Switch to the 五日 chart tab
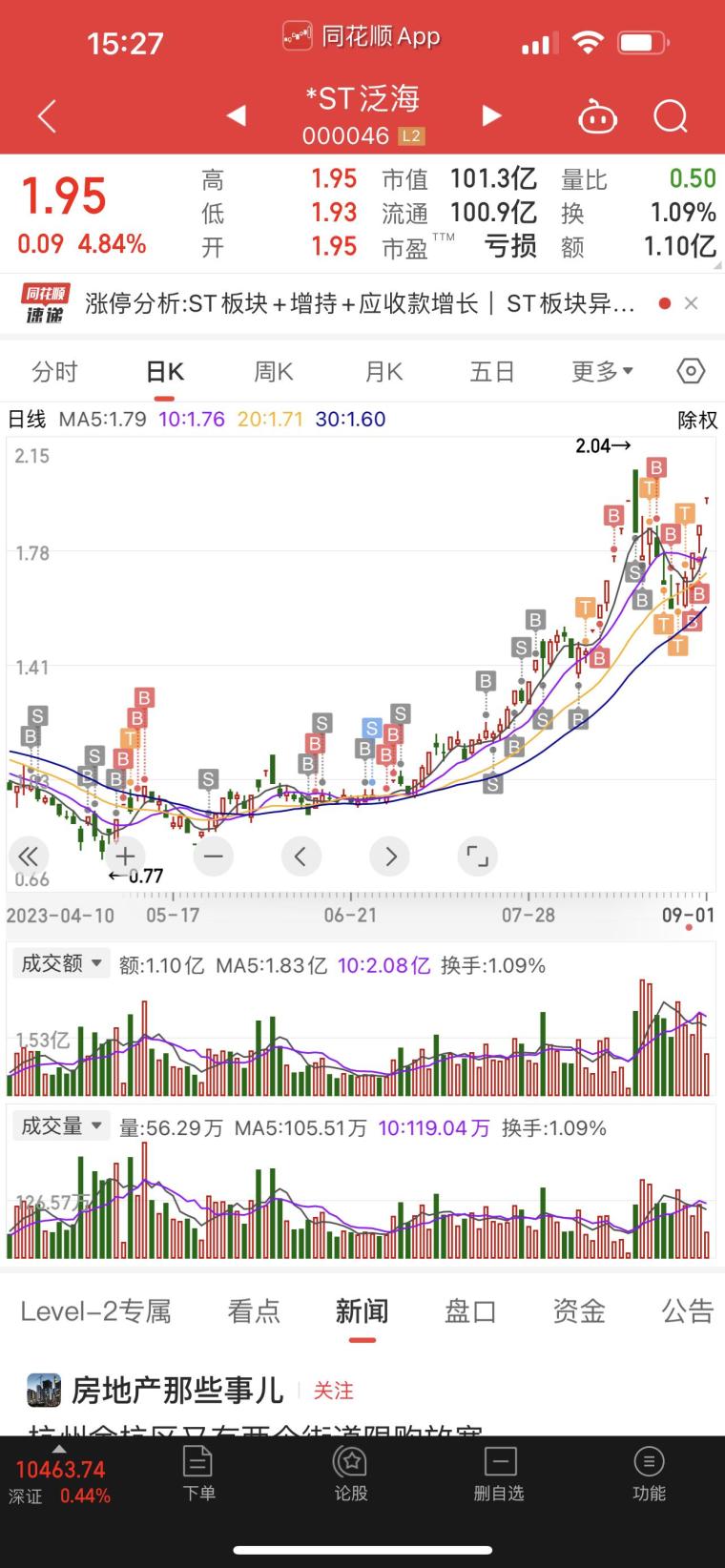This screenshot has width=725, height=1568. 492,371
